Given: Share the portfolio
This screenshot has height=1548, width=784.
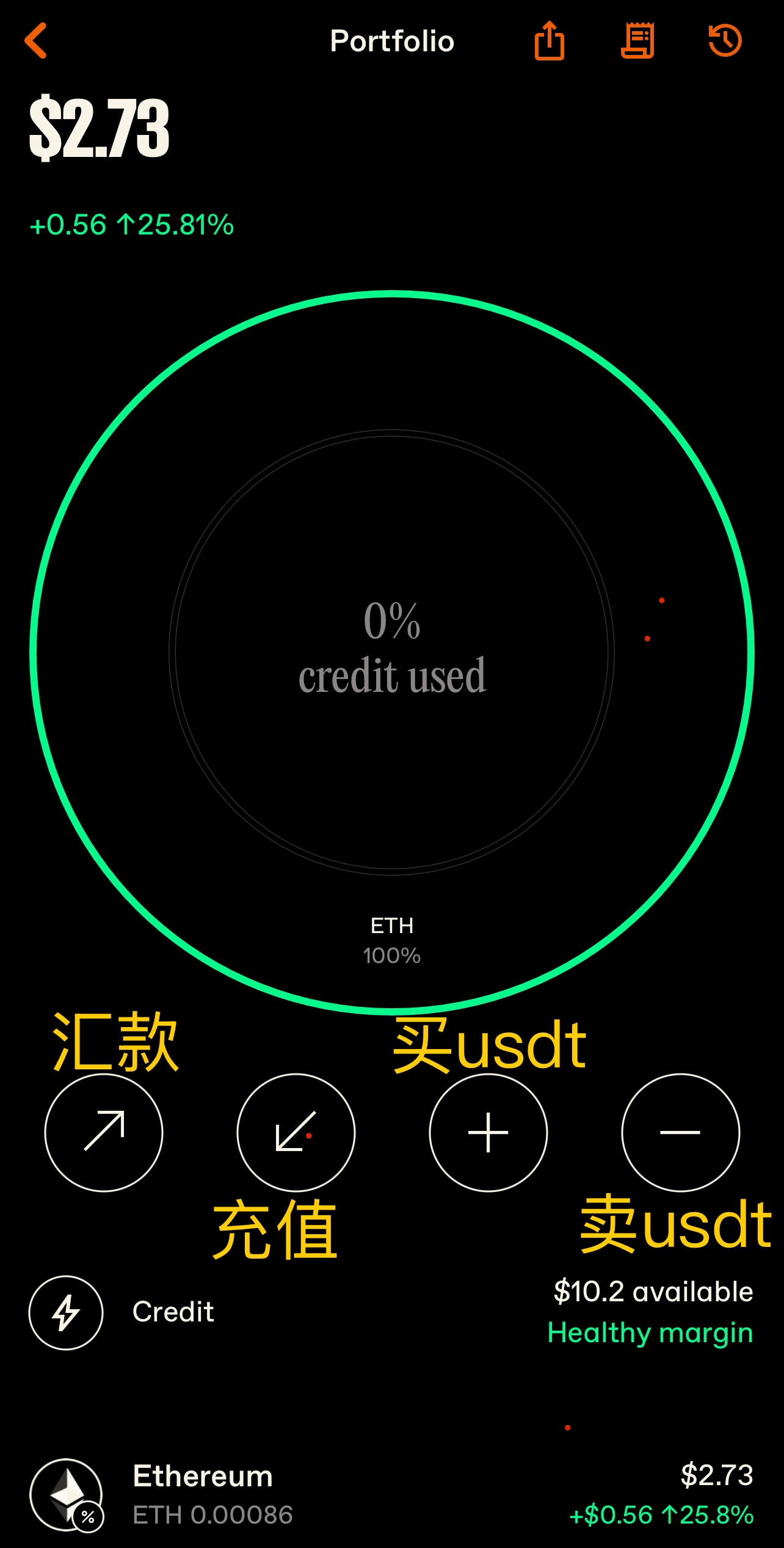Looking at the screenshot, I should point(549,41).
